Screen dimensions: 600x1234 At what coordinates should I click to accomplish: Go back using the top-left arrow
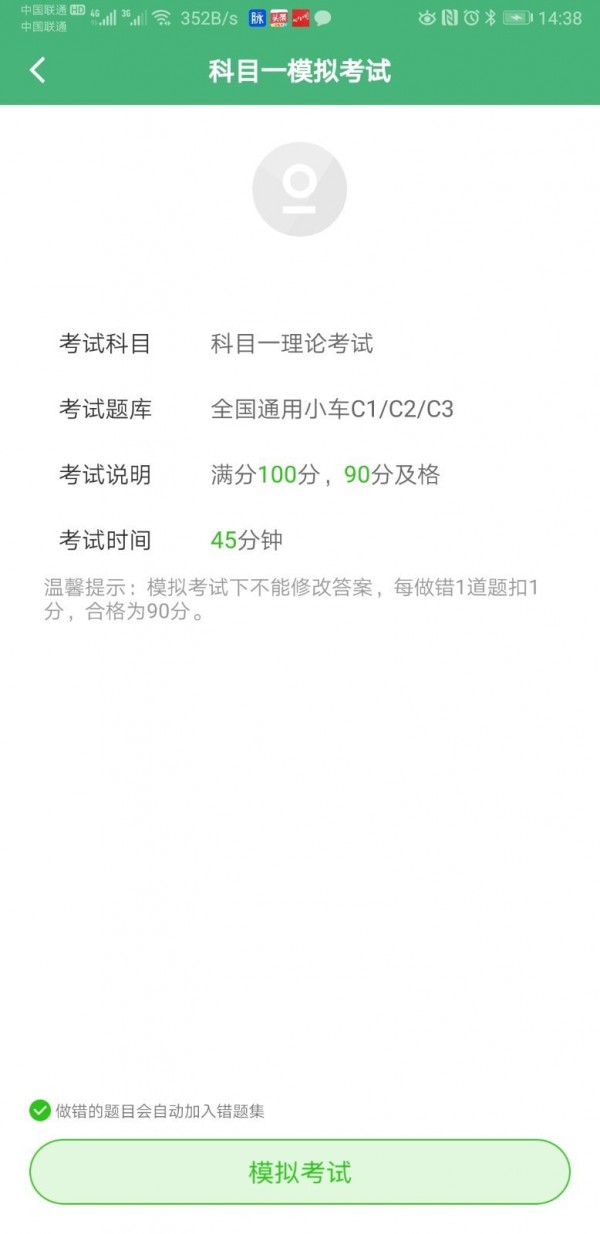point(38,70)
